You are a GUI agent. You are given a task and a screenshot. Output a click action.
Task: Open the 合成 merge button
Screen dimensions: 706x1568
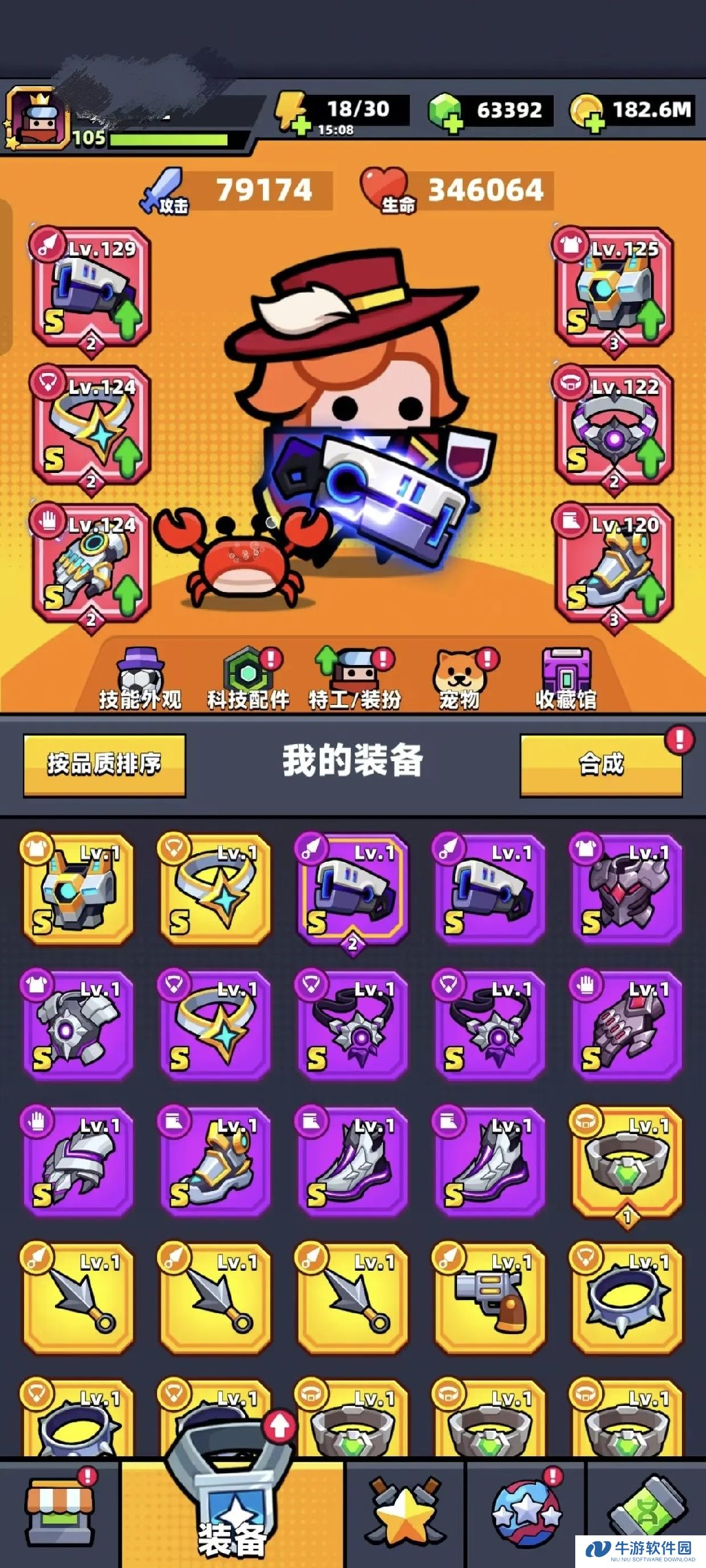(x=601, y=764)
